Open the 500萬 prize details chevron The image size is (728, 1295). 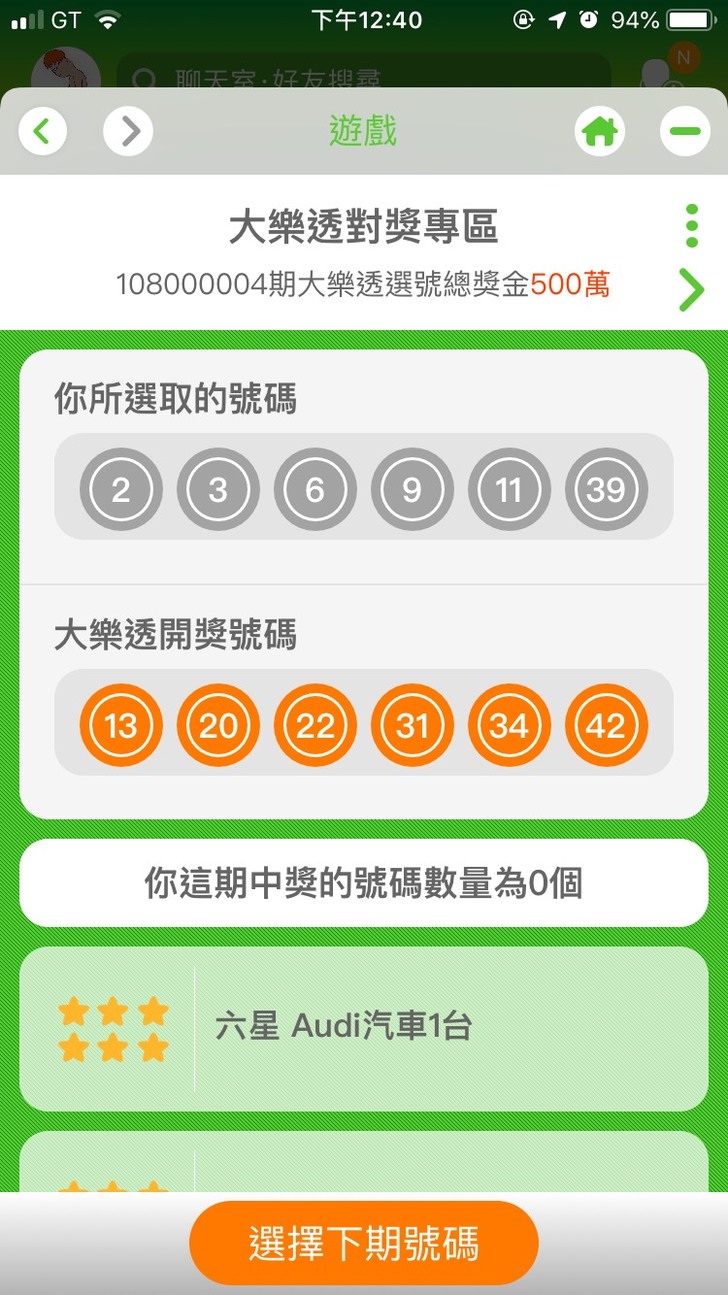(691, 290)
